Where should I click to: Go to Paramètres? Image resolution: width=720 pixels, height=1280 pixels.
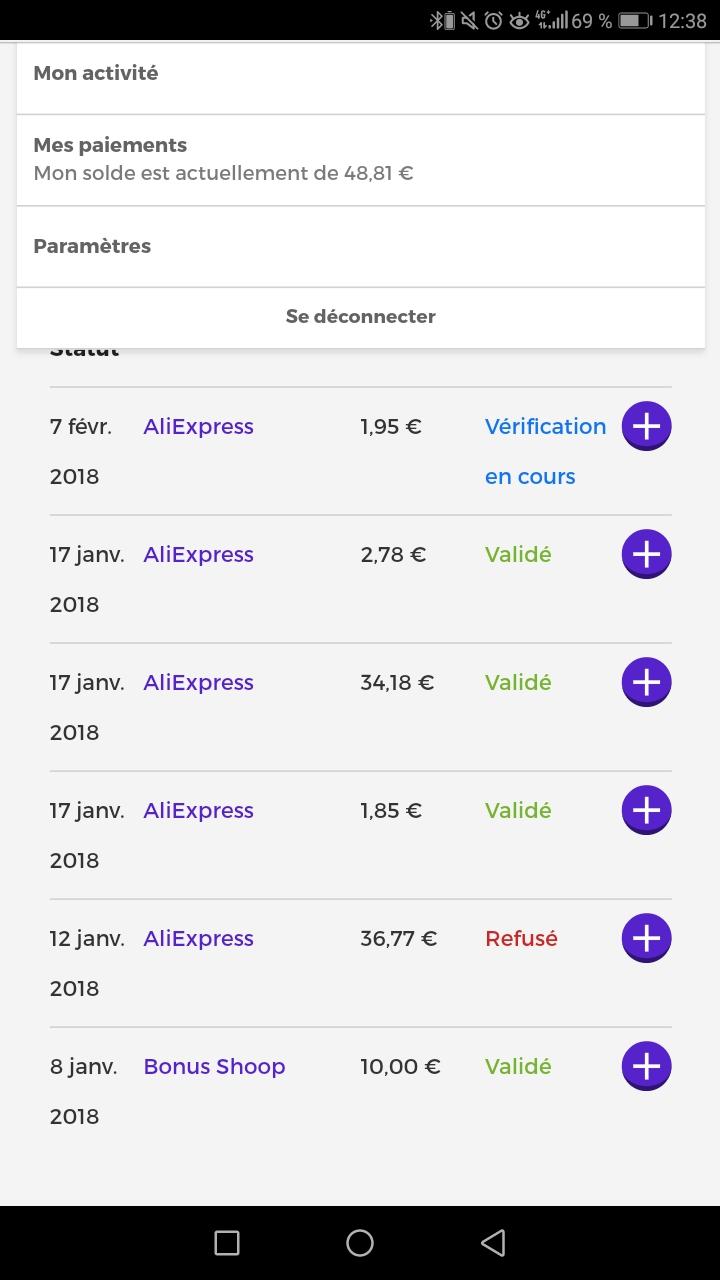(360, 246)
